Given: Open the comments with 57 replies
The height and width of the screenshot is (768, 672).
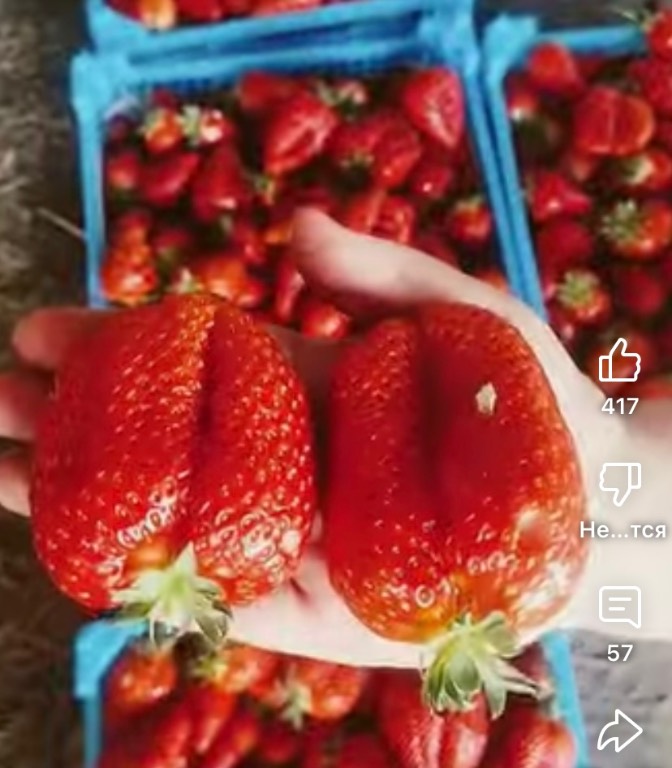Looking at the screenshot, I should [x=619, y=607].
